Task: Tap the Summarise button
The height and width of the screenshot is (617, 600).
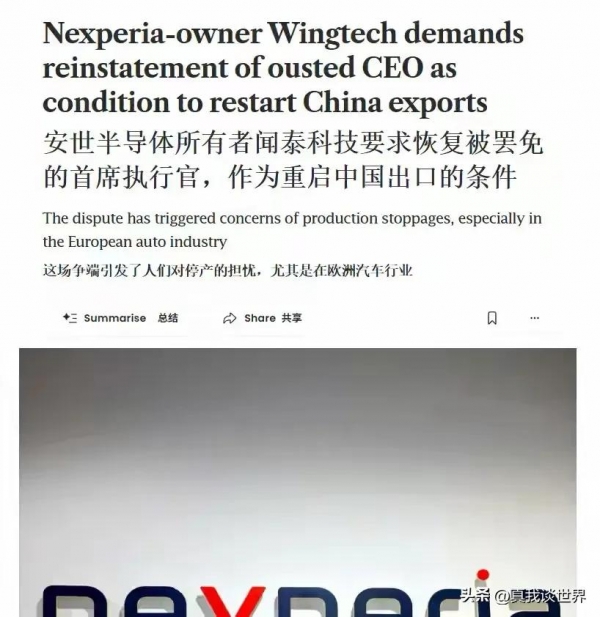Action: (113, 318)
